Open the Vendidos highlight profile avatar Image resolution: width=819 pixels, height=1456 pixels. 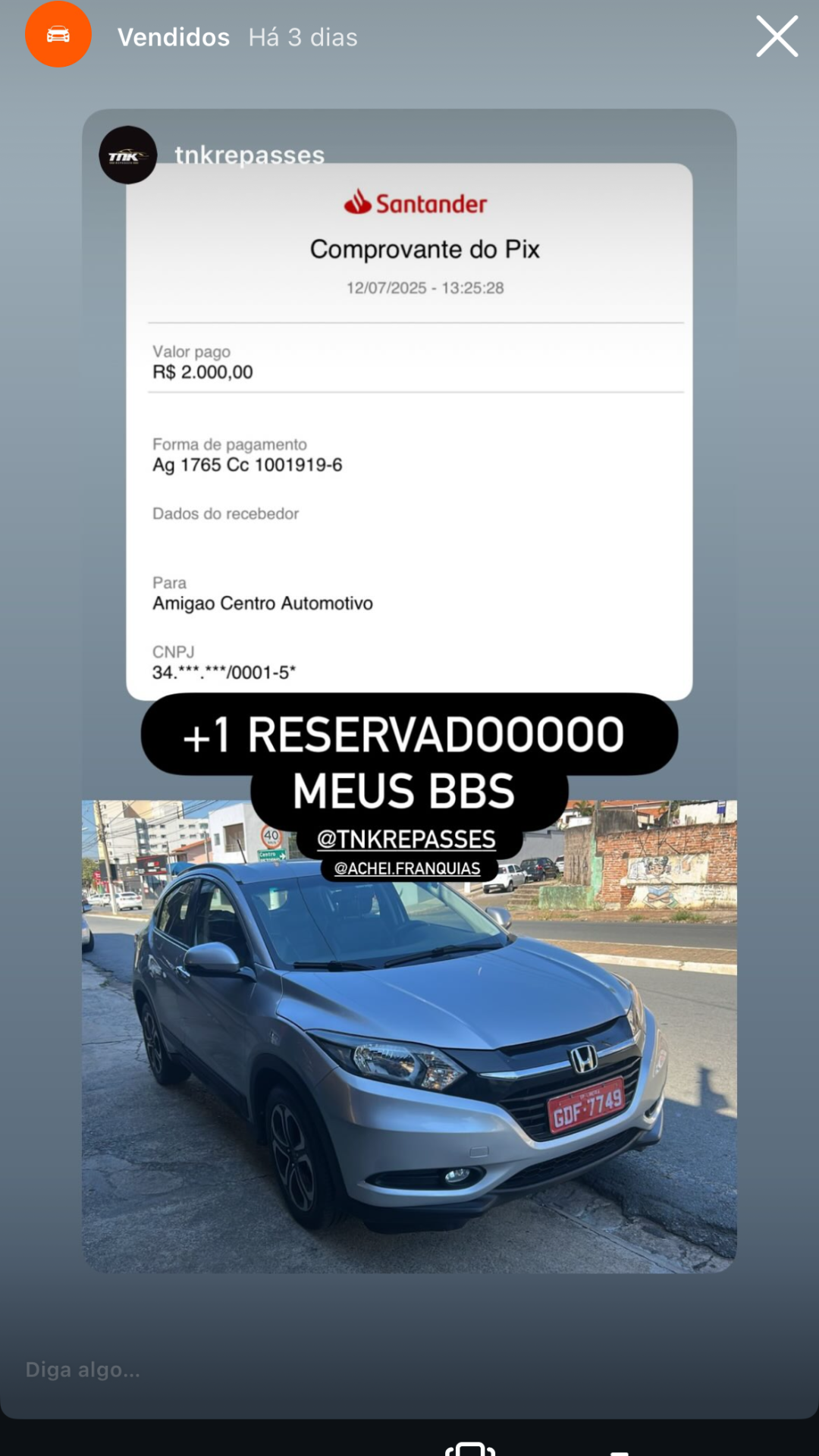(58, 35)
